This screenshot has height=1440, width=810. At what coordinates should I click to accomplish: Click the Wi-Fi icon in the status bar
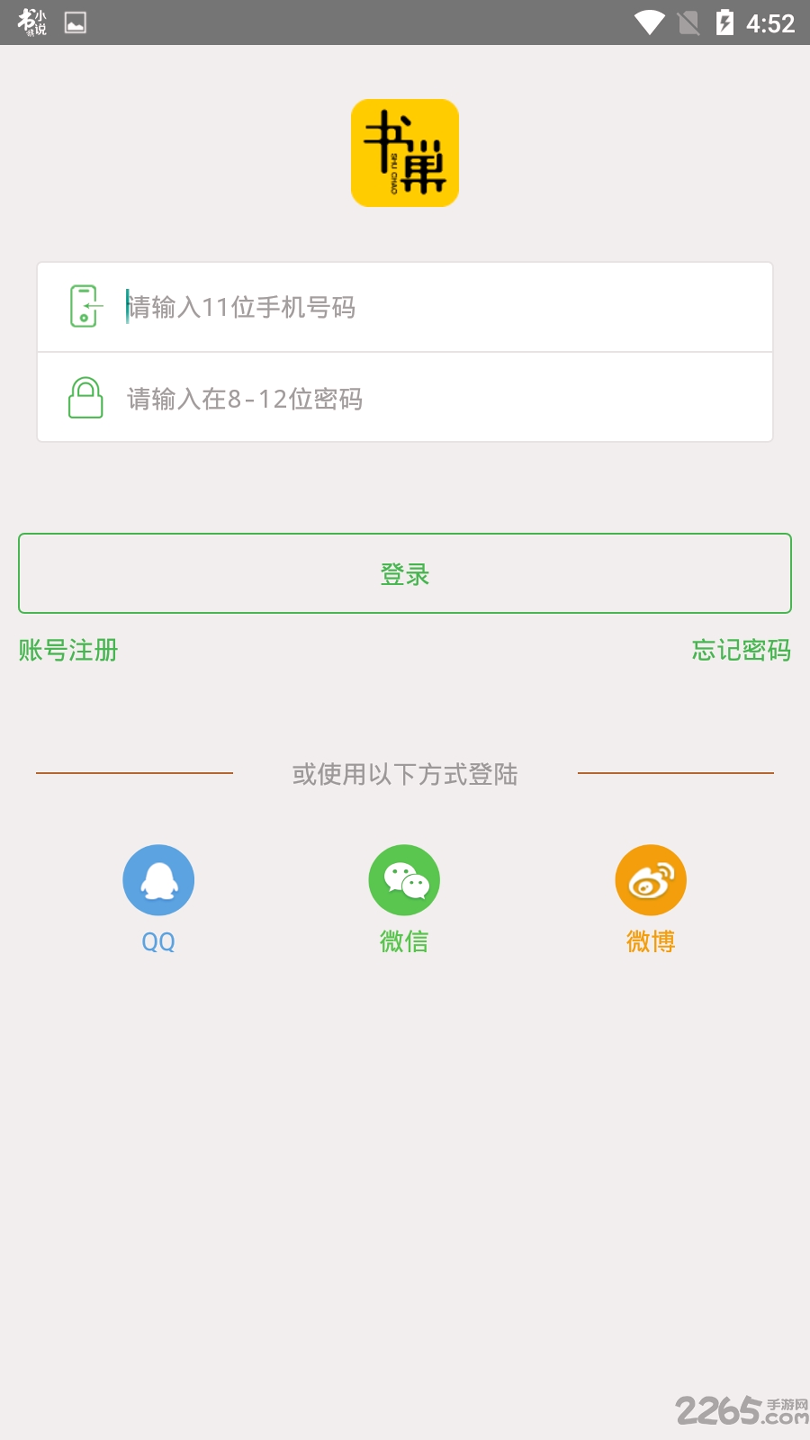(x=651, y=21)
